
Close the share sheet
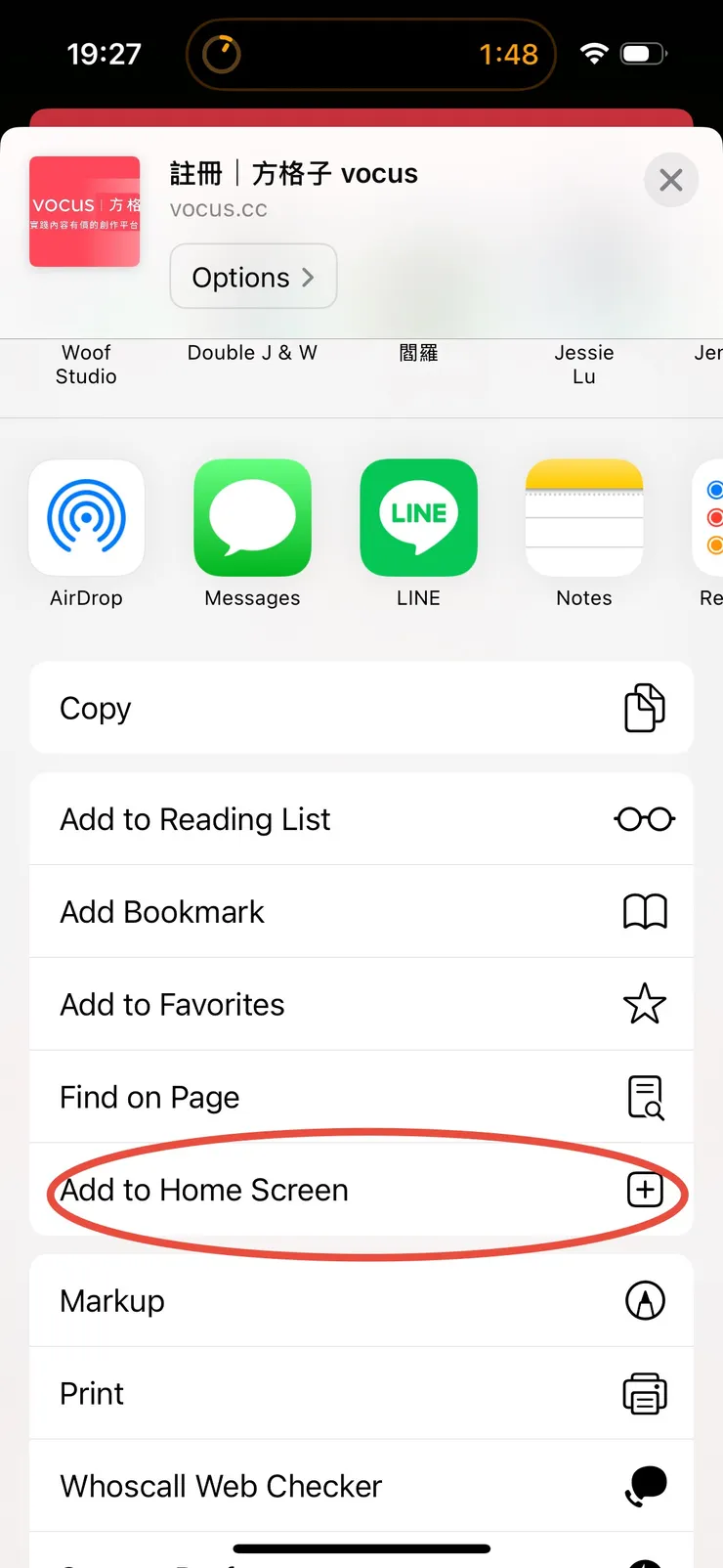pos(670,180)
